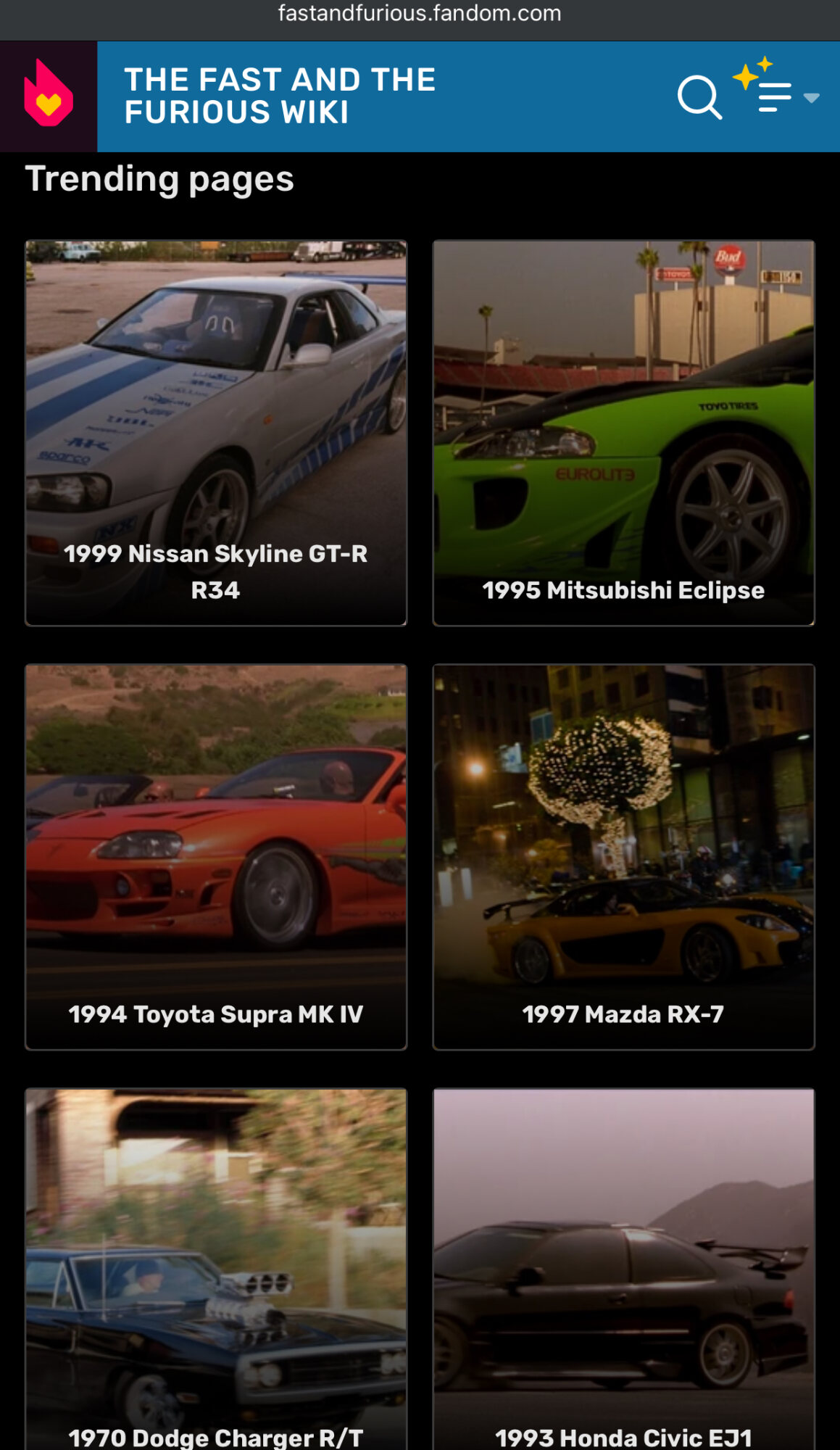Open The Fast and the Furious Wiki title
Viewport: 840px width, 1450px height.
point(280,96)
